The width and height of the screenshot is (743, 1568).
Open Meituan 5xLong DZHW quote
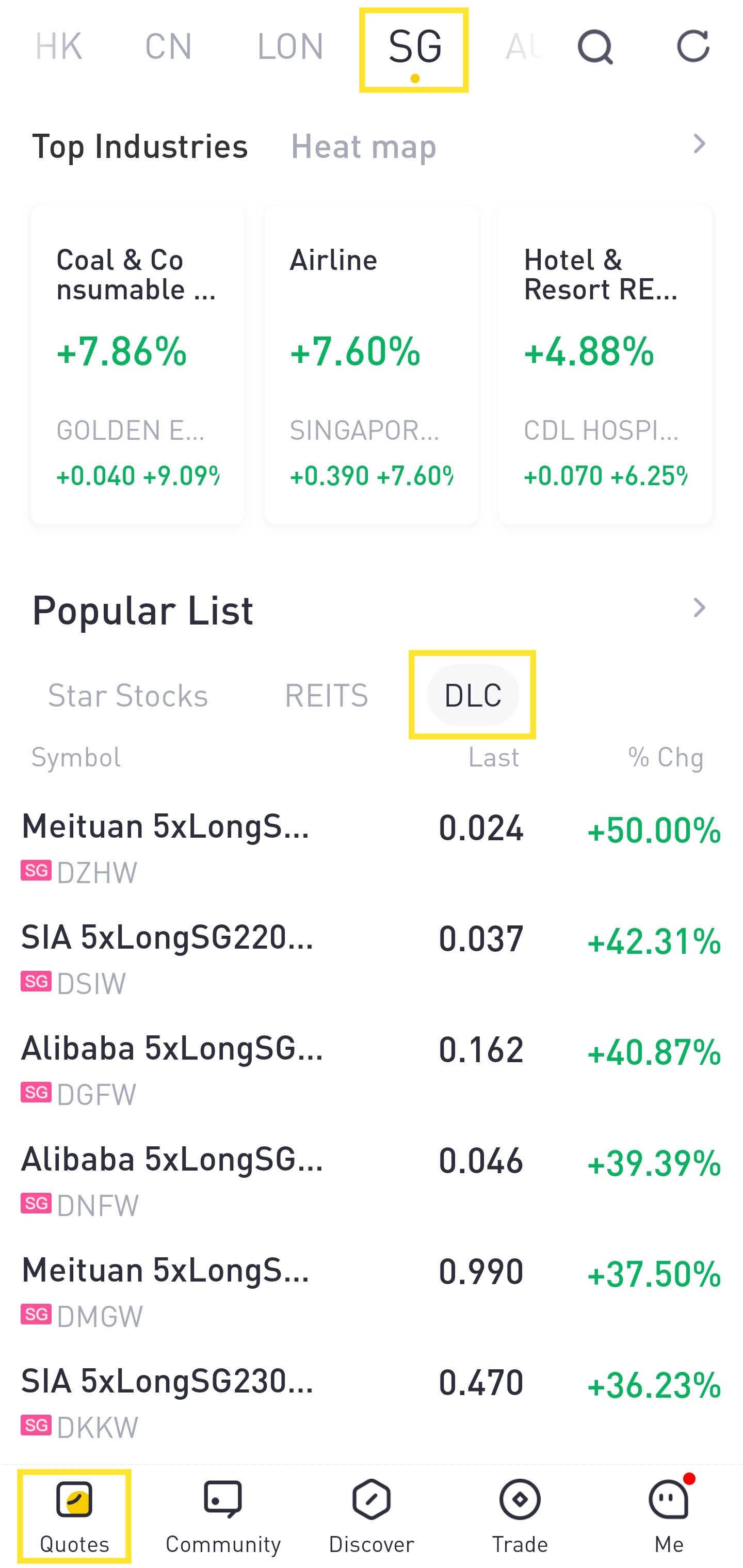click(371, 849)
